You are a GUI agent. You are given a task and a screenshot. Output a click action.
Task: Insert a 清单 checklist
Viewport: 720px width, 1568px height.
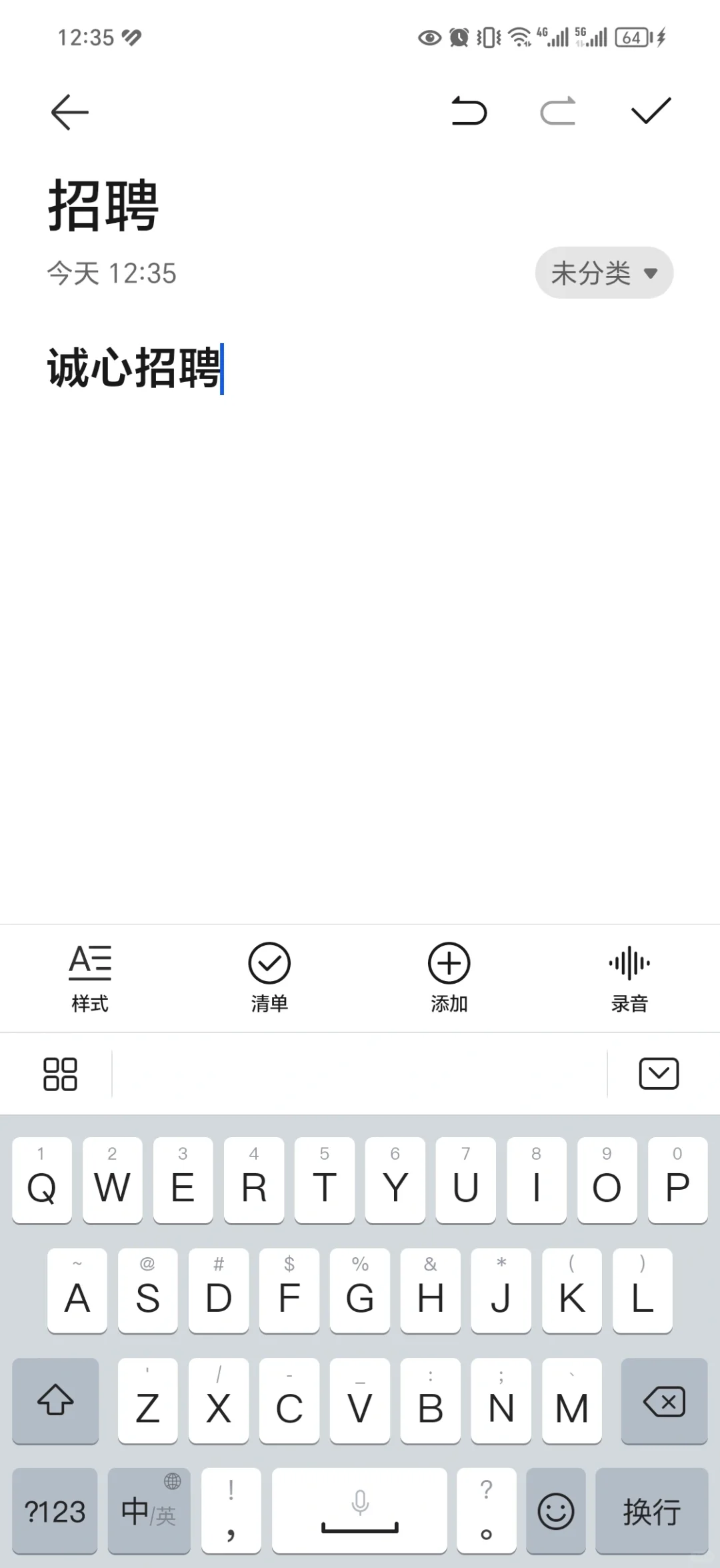coord(269,977)
